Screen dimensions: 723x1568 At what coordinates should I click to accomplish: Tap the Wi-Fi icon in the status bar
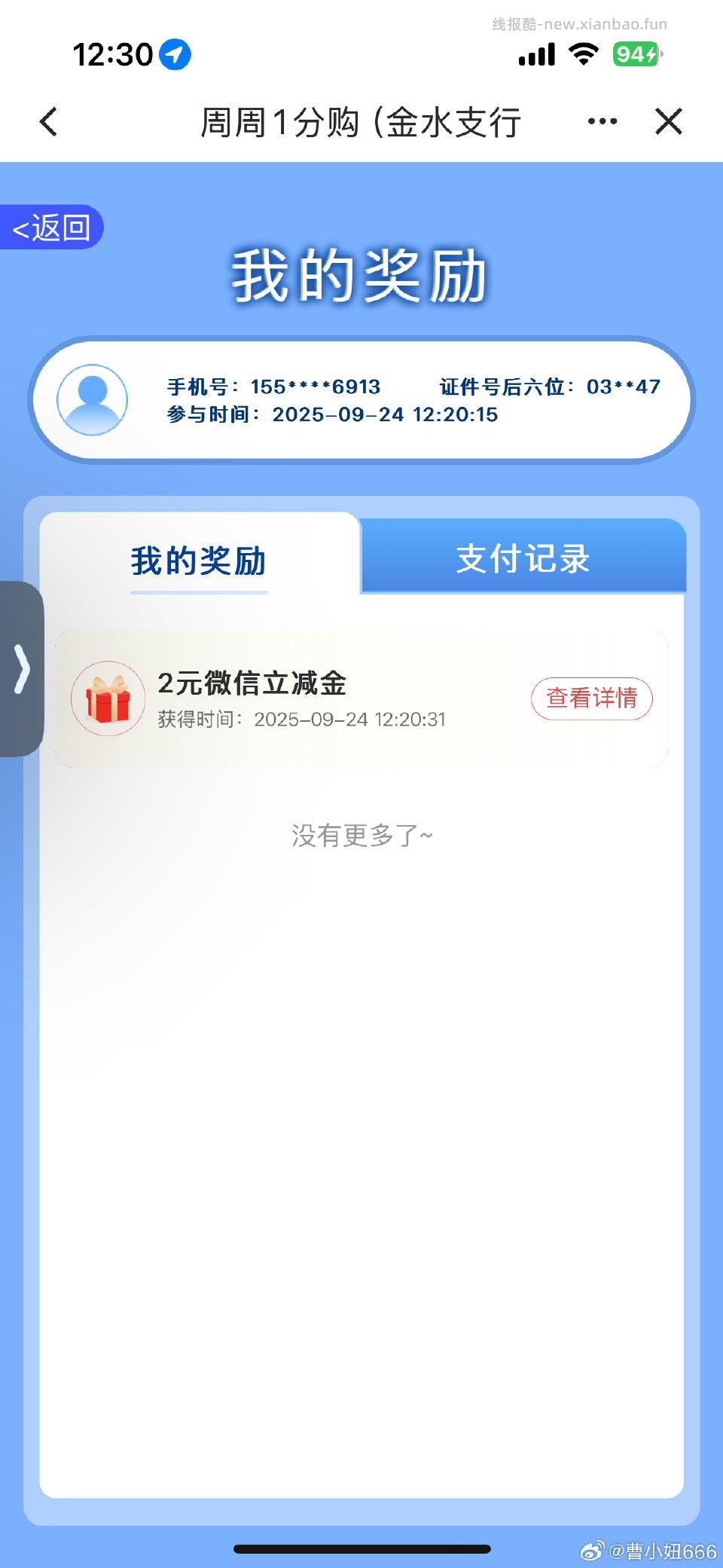pyautogui.click(x=584, y=53)
